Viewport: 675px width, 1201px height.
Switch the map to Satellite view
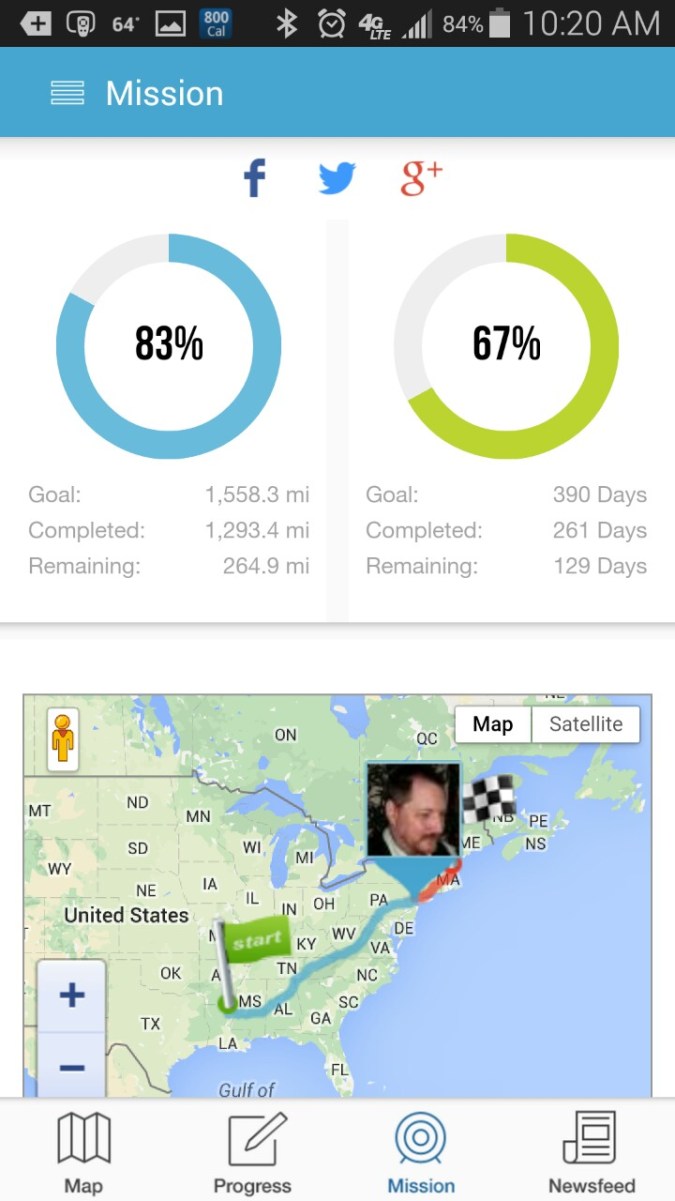click(x=585, y=725)
